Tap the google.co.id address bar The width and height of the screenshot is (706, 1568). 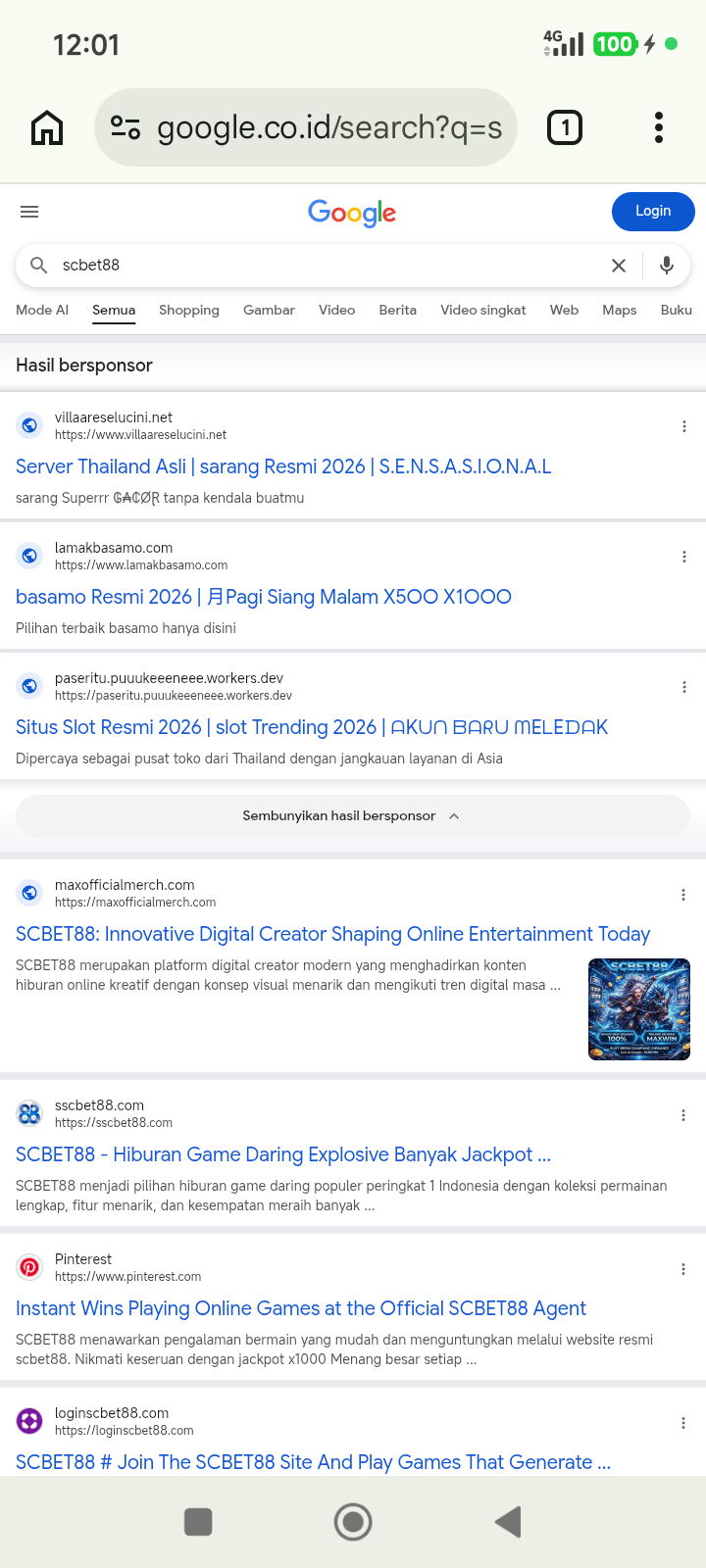[x=306, y=127]
